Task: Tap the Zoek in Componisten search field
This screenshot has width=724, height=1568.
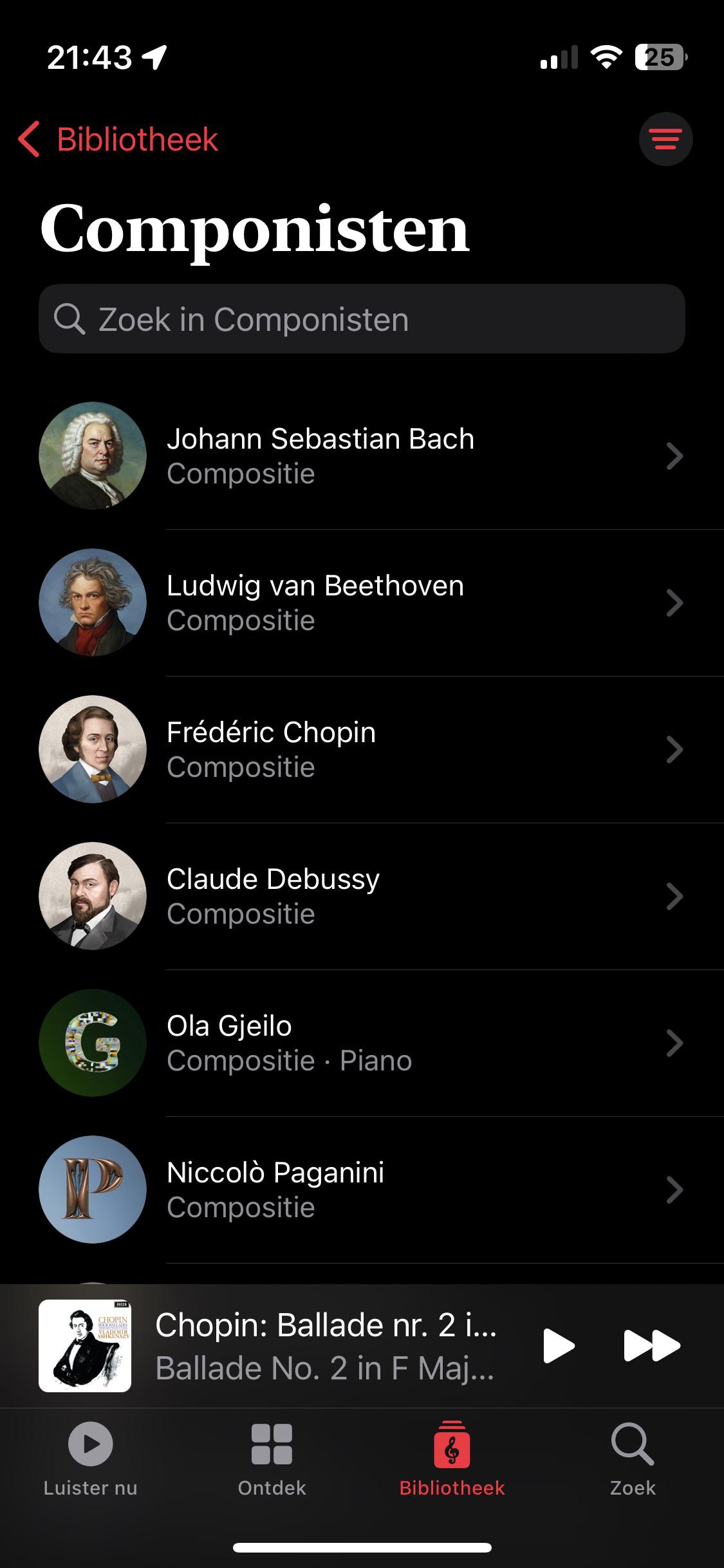Action: pos(362,319)
